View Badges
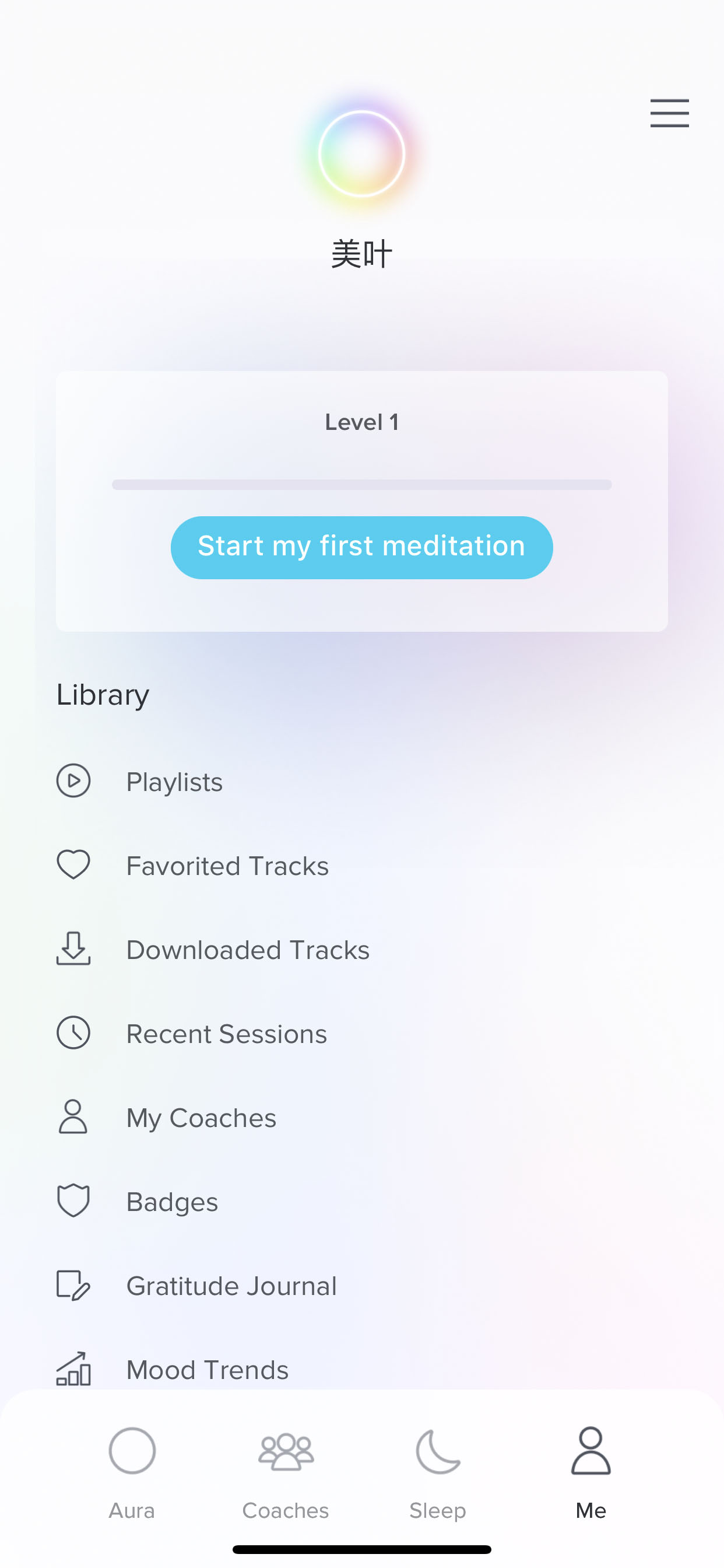Image resolution: width=724 pixels, height=1568 pixels. pyautogui.click(x=361, y=1202)
